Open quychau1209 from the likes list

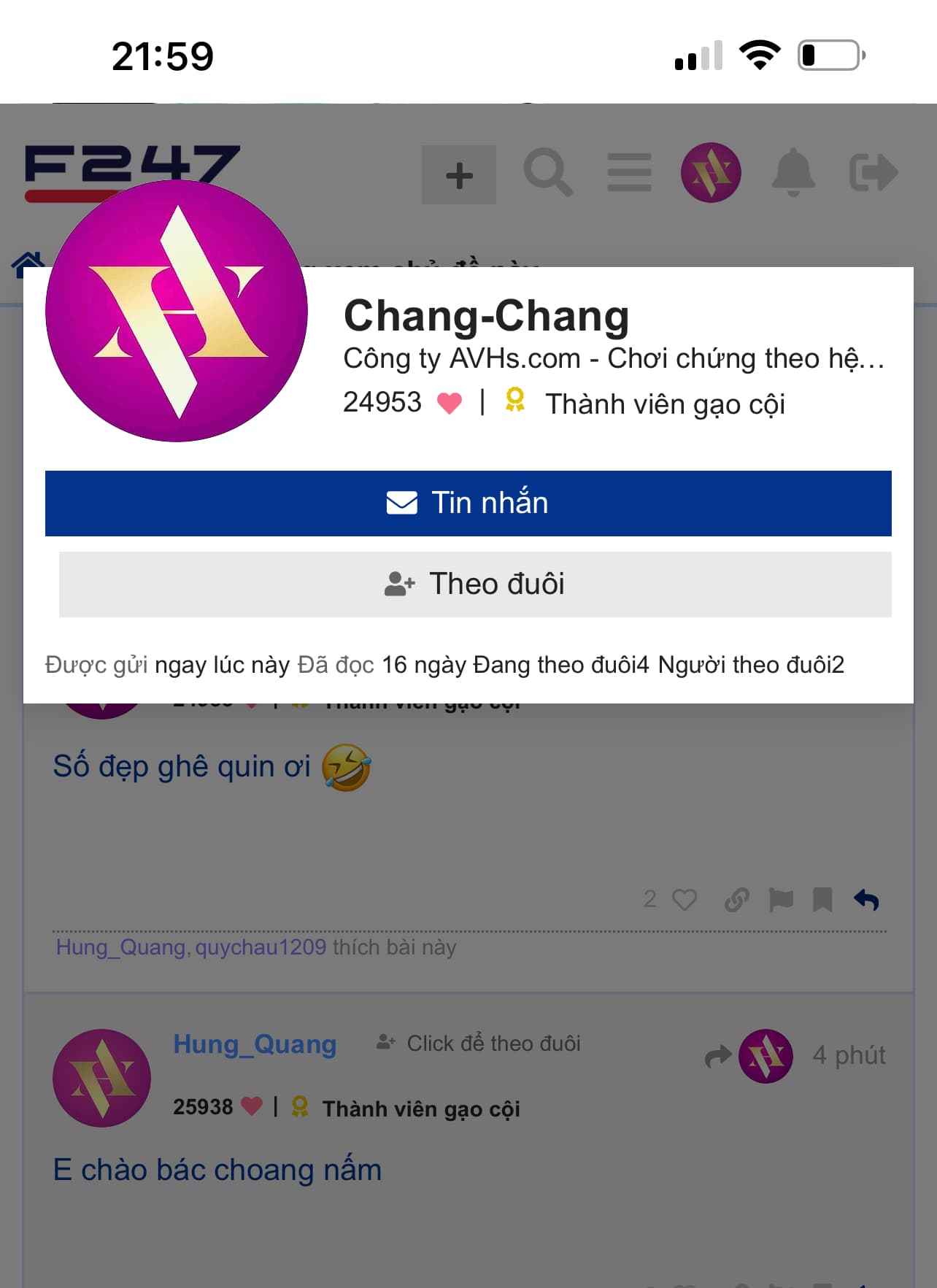(x=261, y=947)
